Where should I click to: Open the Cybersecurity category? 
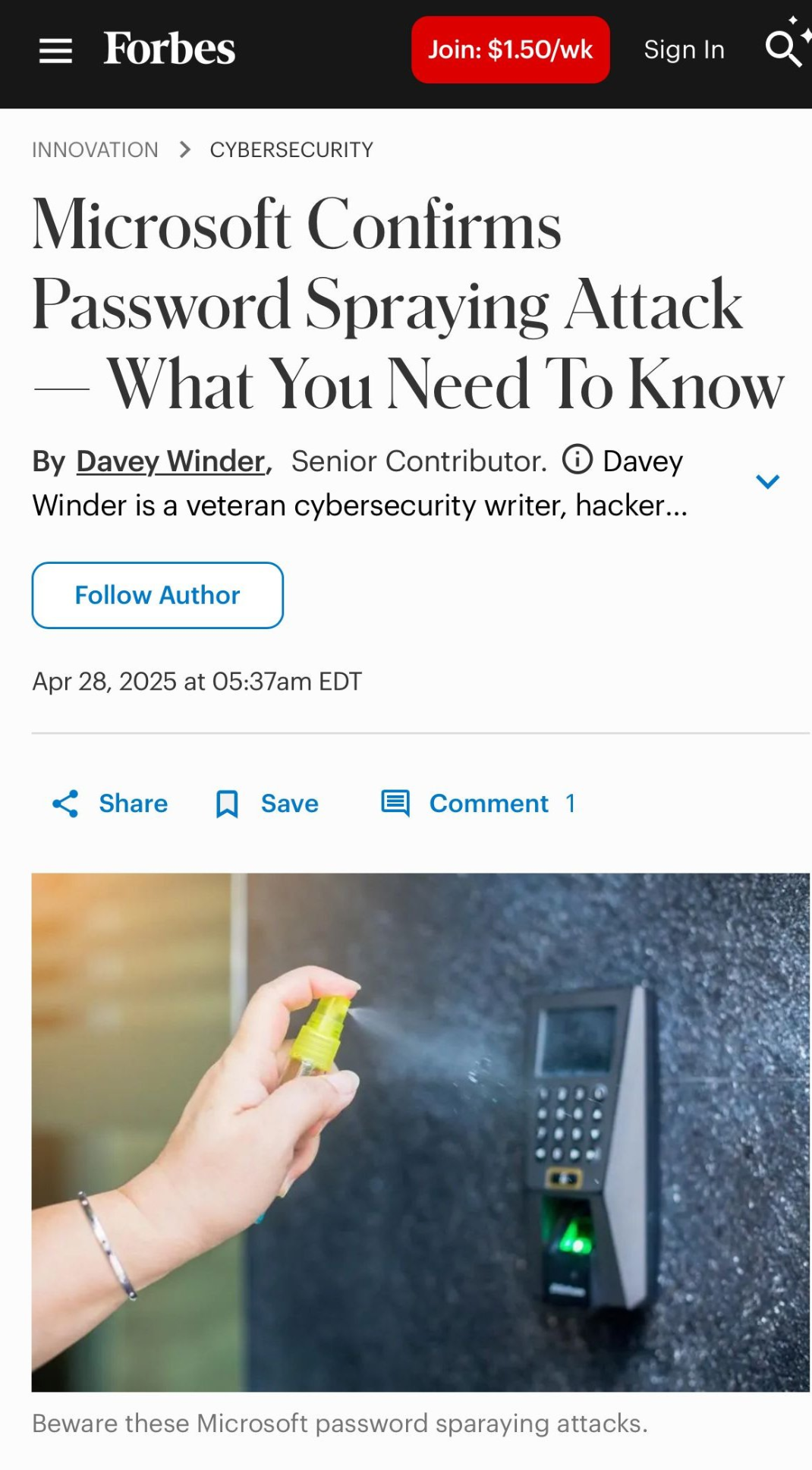(x=291, y=150)
